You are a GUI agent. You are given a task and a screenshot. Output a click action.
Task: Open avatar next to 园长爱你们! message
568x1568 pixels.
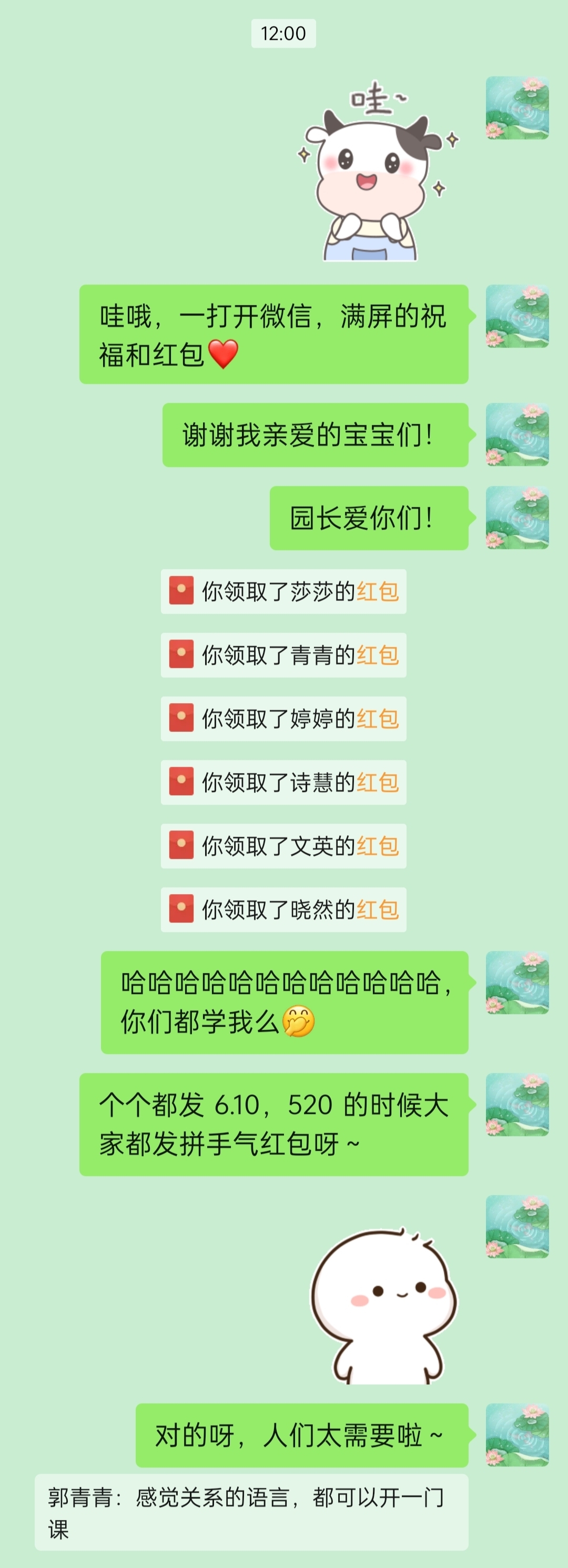[517, 518]
